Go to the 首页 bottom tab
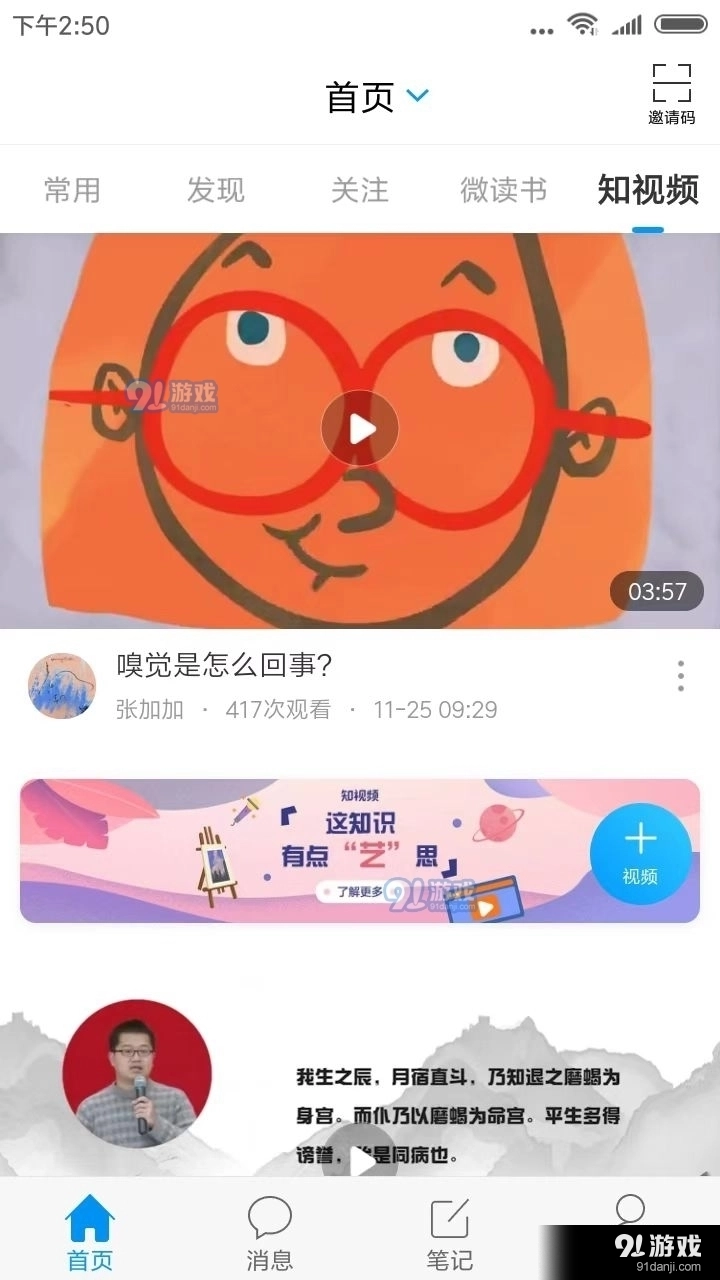Viewport: 720px width, 1280px height. 90,1232
